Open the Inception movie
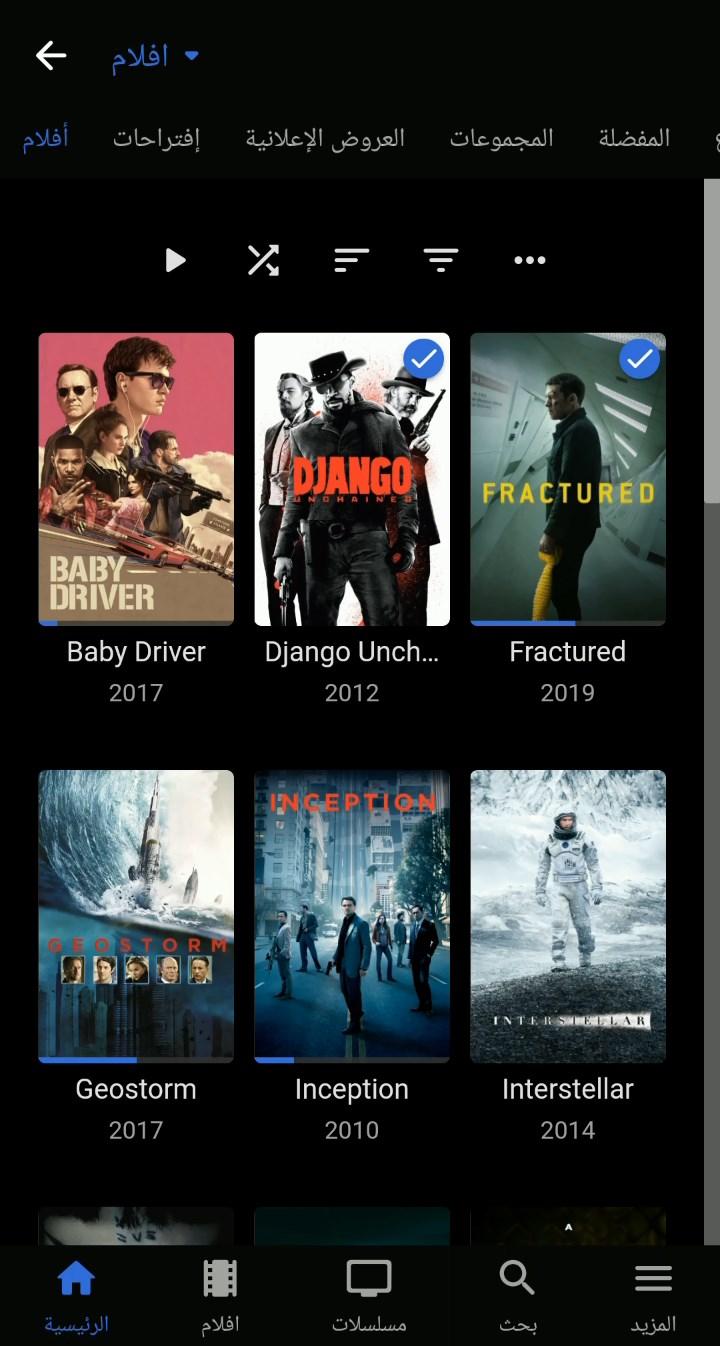720x1346 pixels. pyautogui.click(x=352, y=916)
